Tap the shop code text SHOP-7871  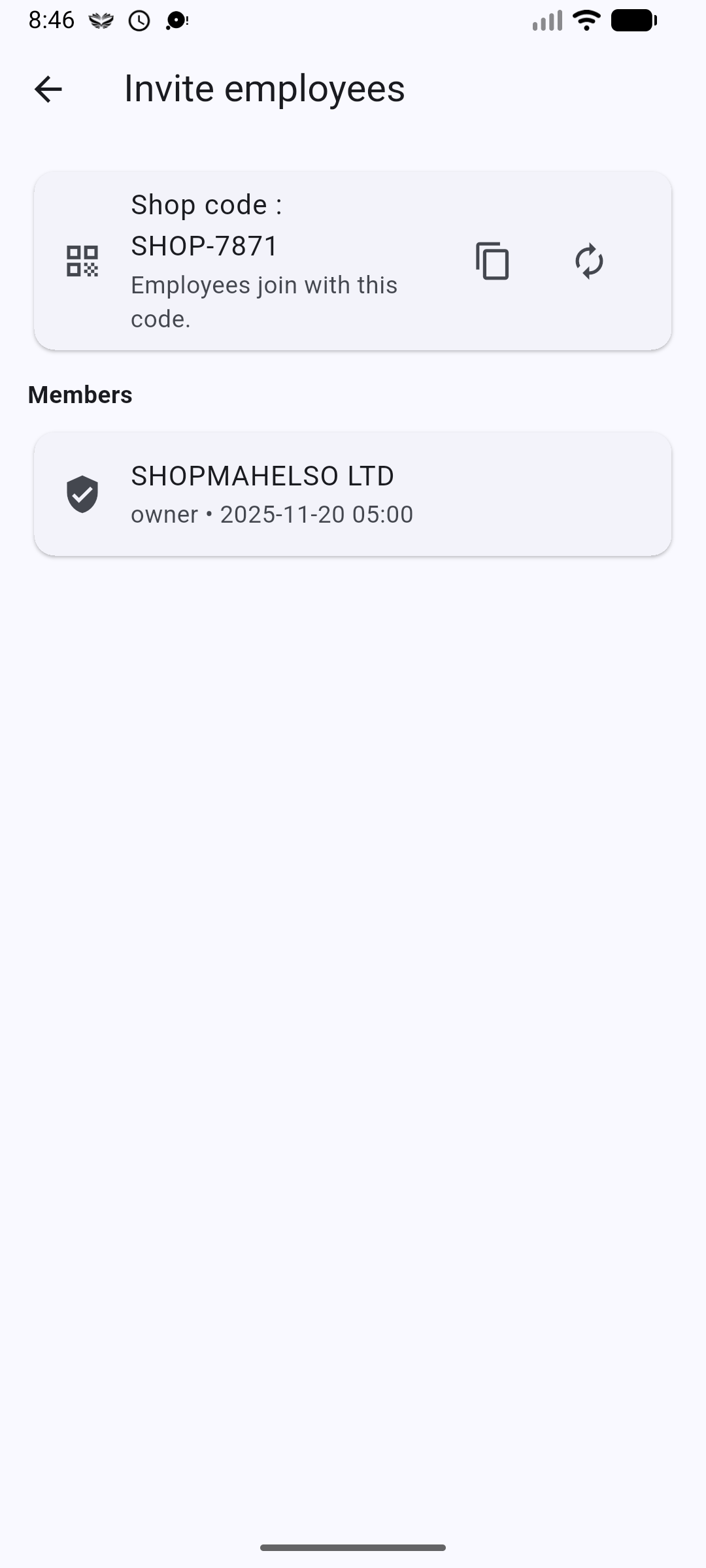point(203,246)
